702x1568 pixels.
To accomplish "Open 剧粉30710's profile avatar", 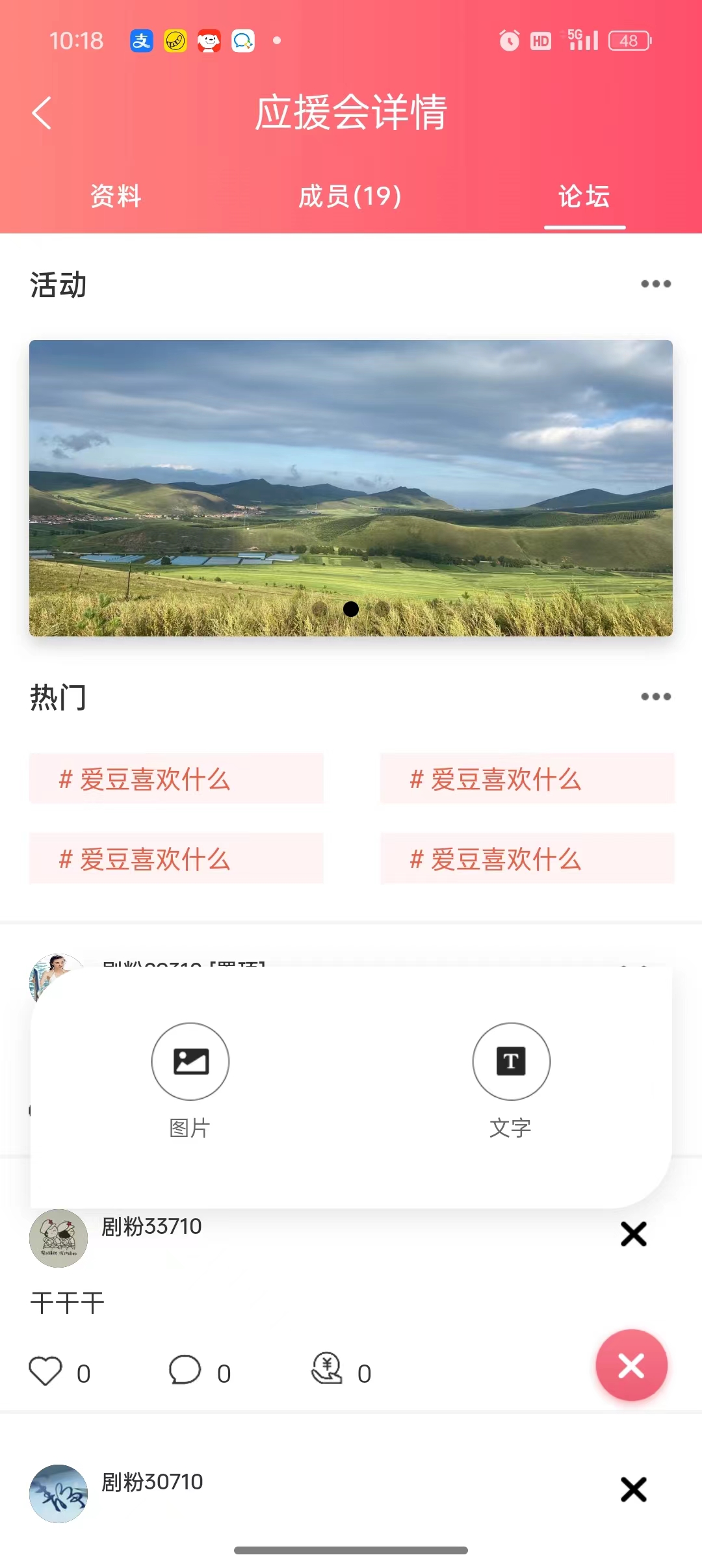I will [58, 1493].
